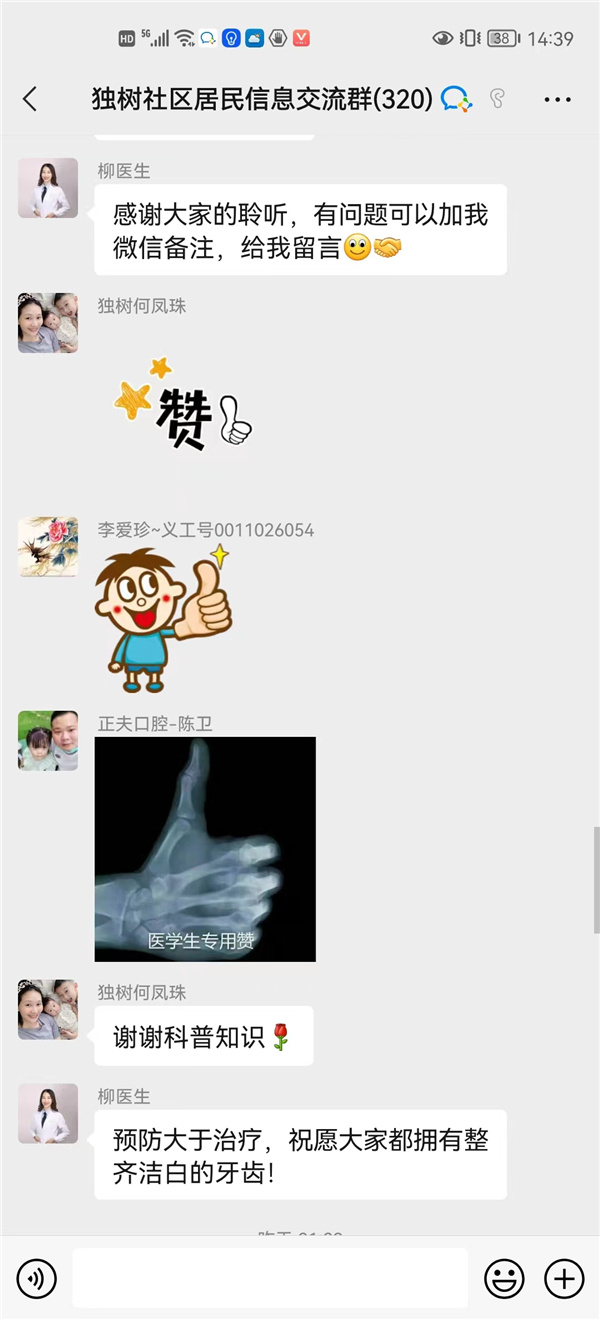
Task: Go back from the group chat
Action: 30,98
